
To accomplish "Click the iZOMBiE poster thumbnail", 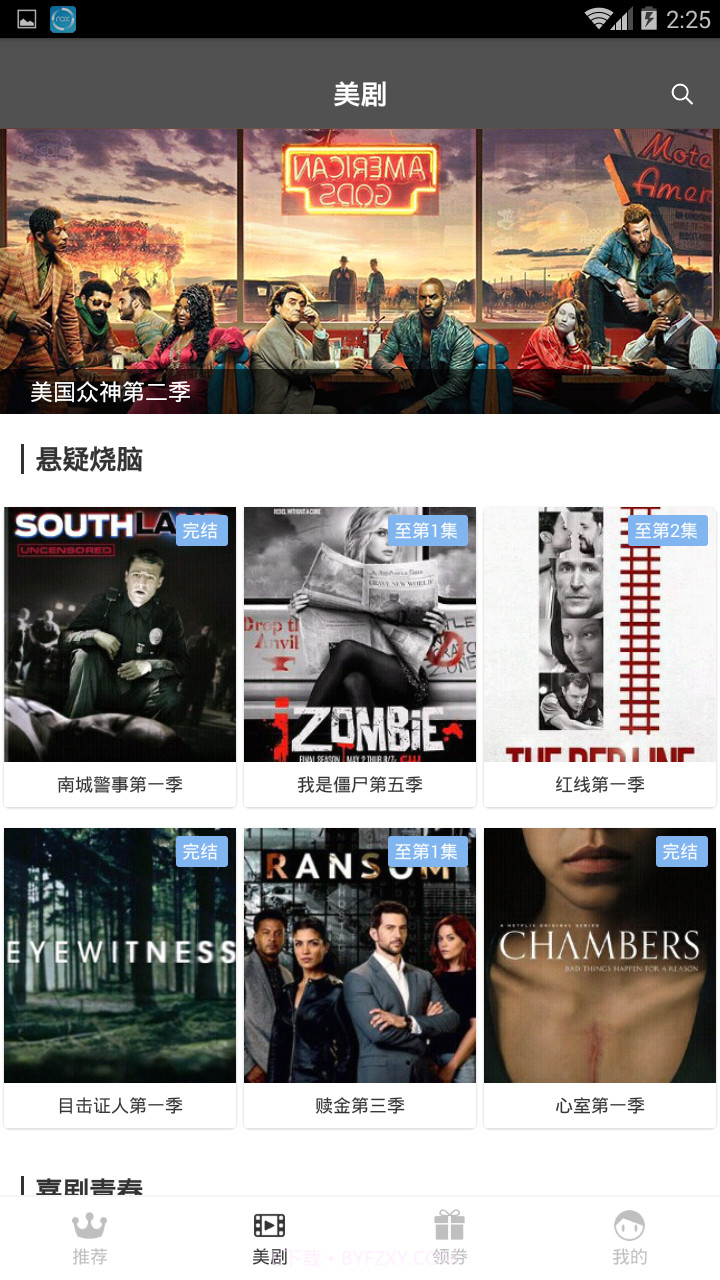I will (x=359, y=634).
